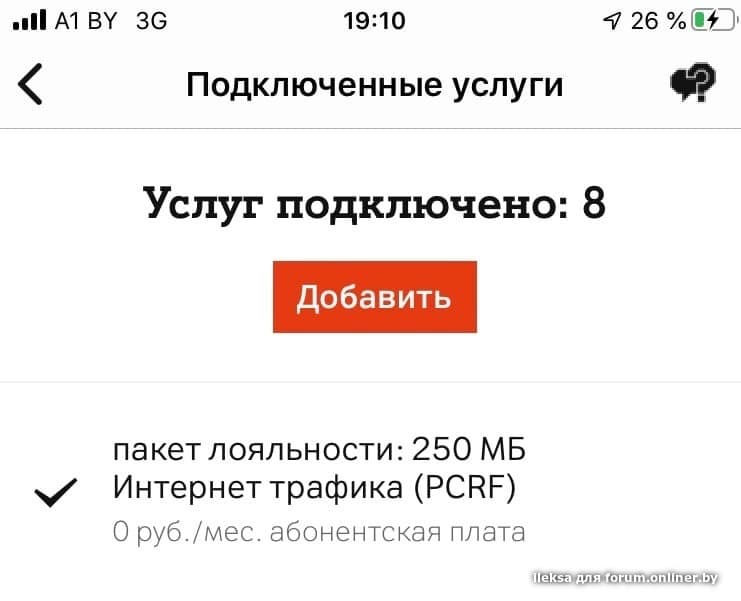
Task: Open the help chat icon
Action: pos(692,85)
